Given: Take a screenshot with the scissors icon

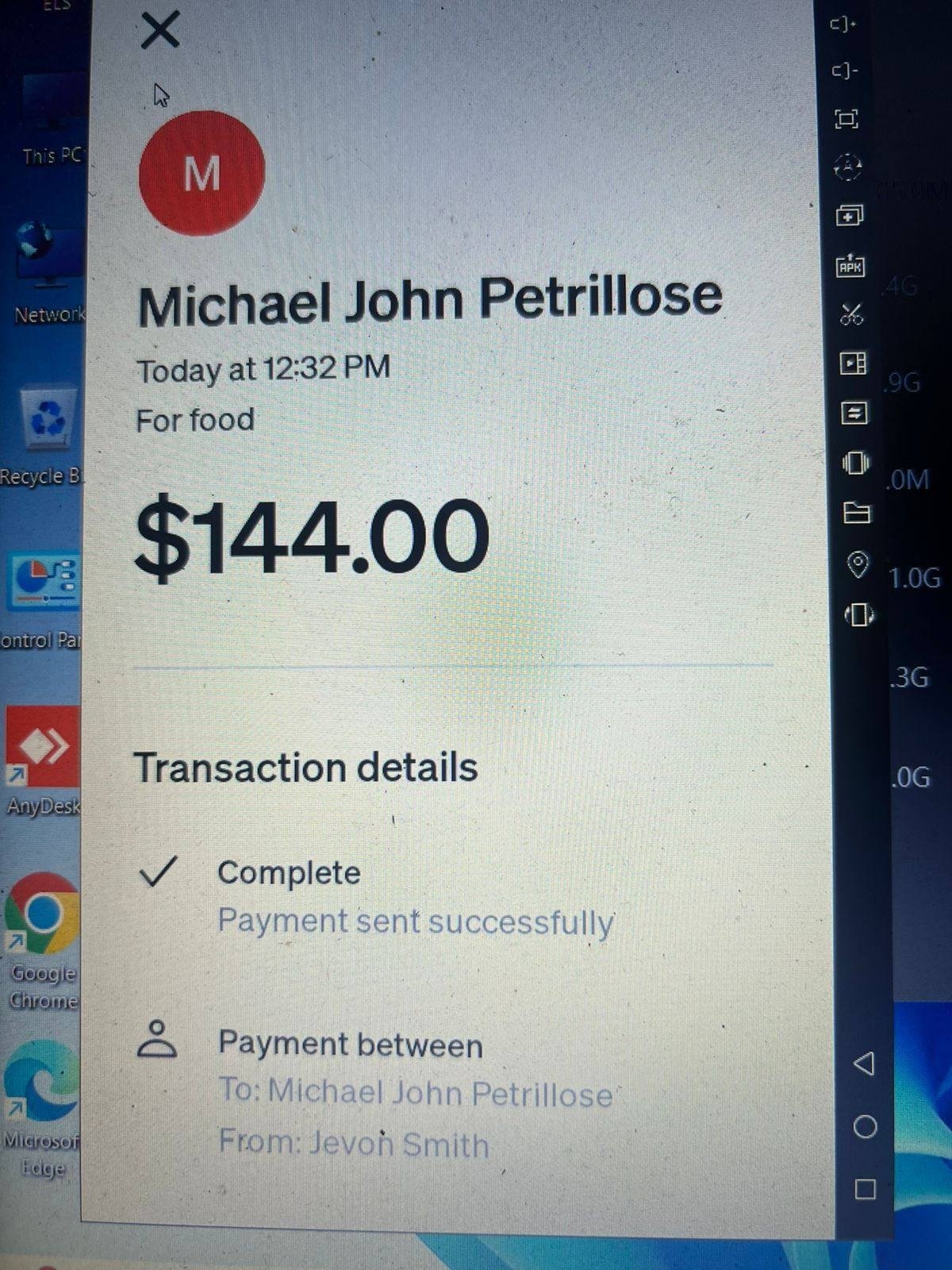Looking at the screenshot, I should [x=851, y=315].
